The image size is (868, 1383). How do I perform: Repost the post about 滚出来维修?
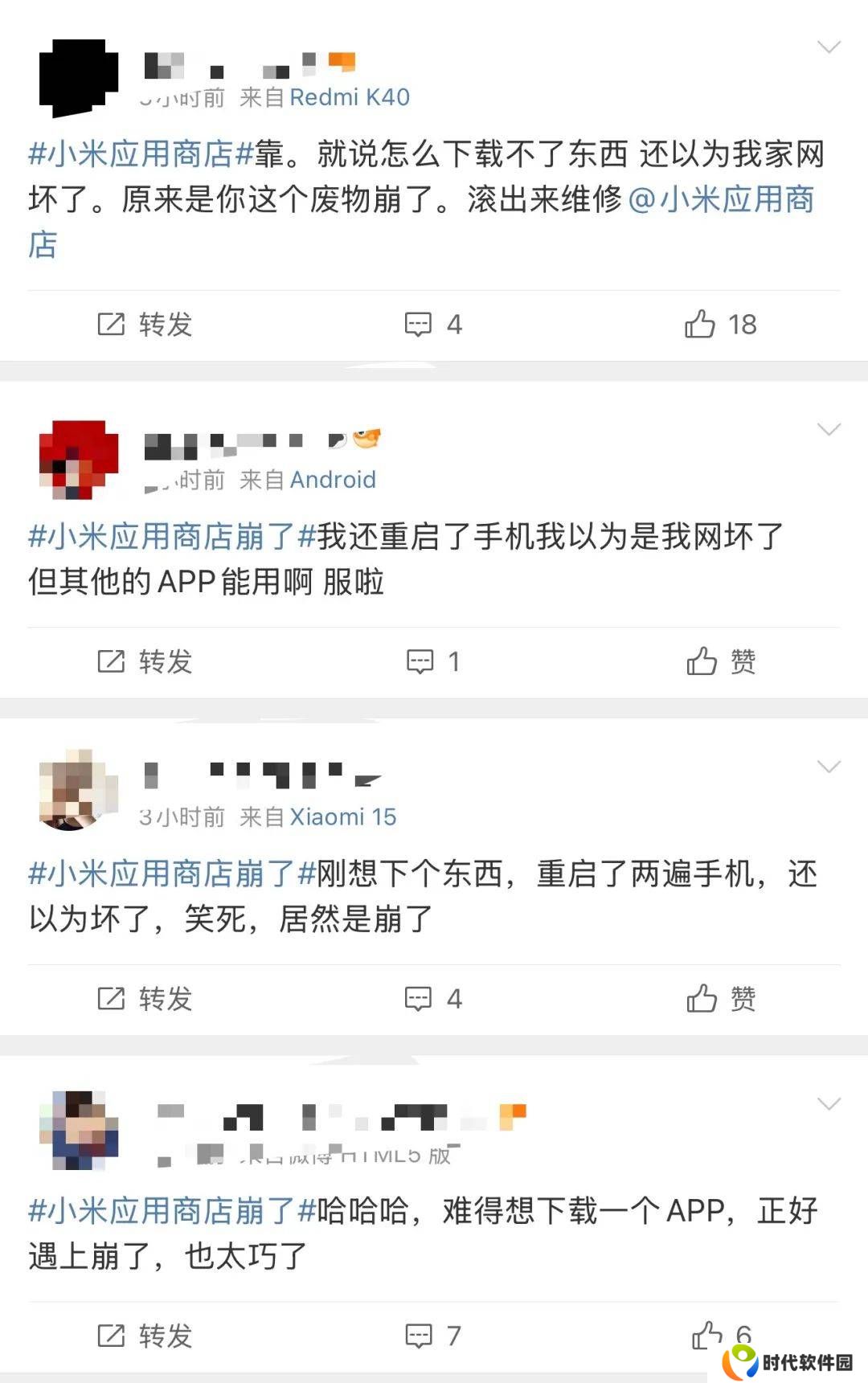tap(145, 325)
